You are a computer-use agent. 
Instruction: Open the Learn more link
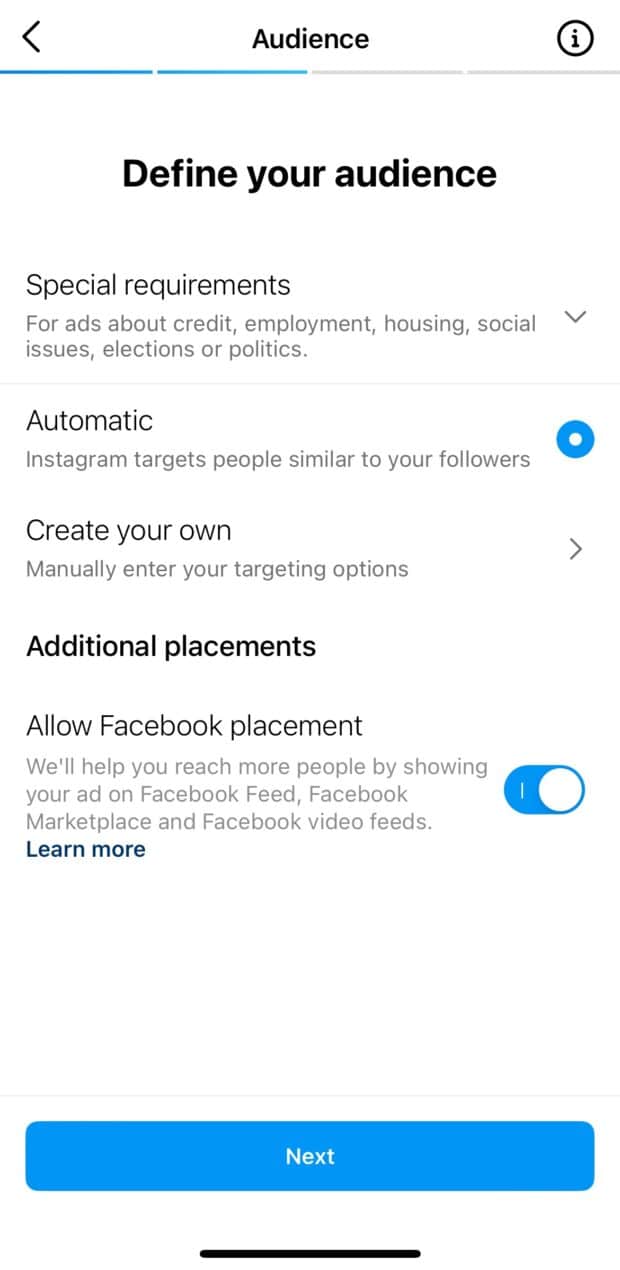(86, 849)
